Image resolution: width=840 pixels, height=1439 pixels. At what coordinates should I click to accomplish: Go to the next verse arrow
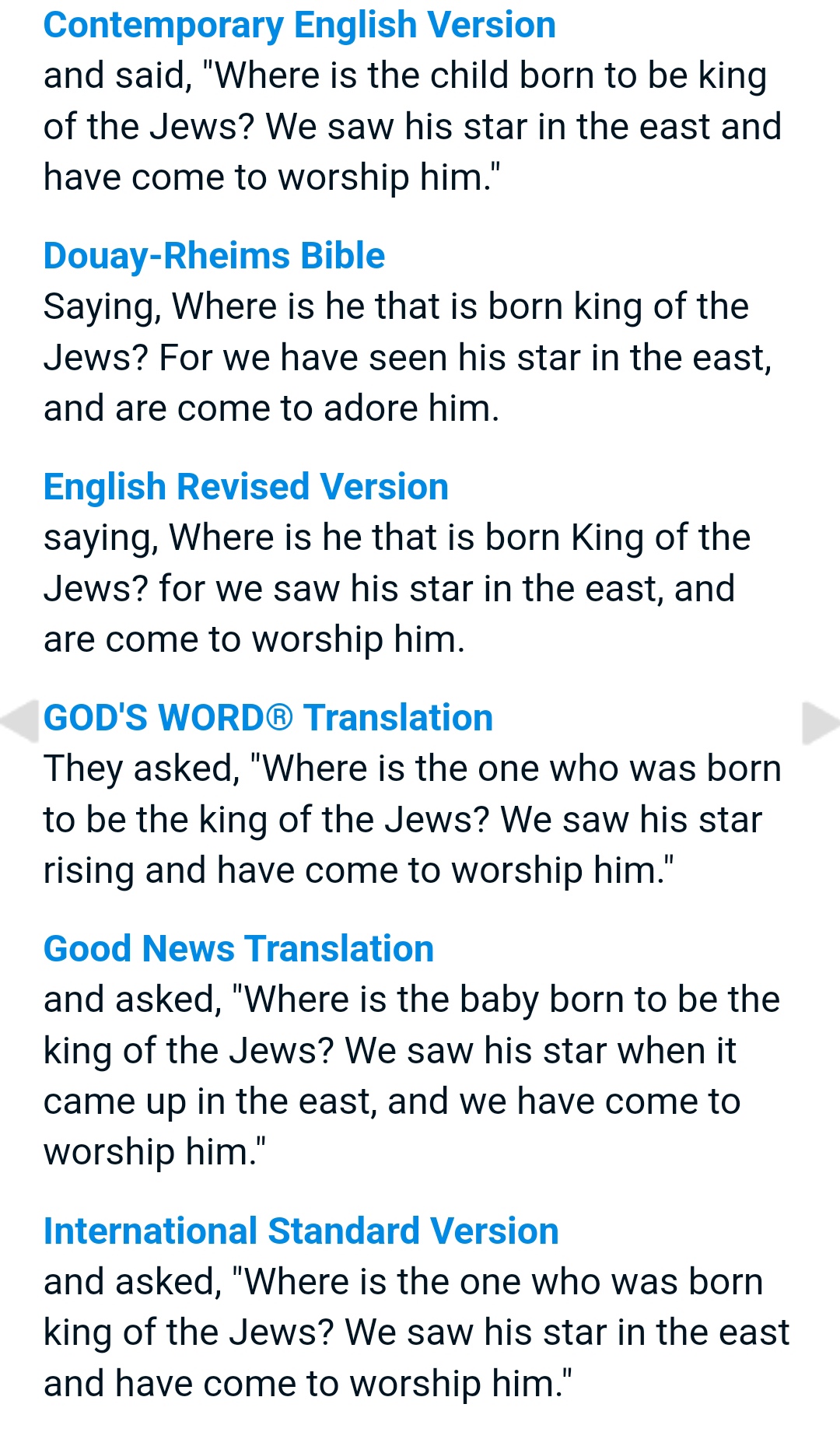821,723
